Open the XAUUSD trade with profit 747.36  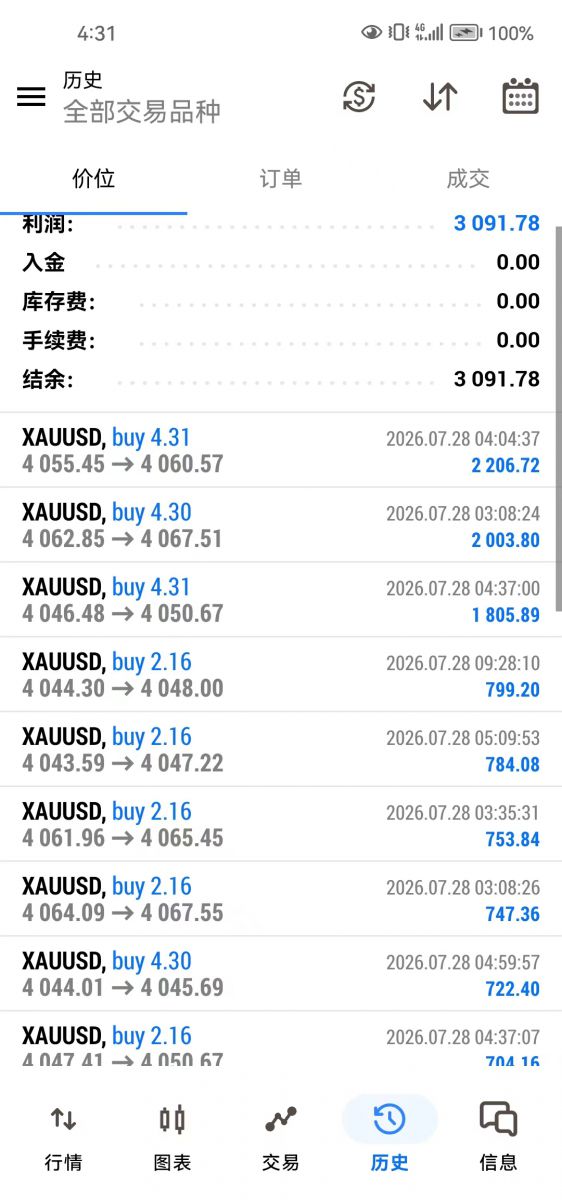(281, 900)
